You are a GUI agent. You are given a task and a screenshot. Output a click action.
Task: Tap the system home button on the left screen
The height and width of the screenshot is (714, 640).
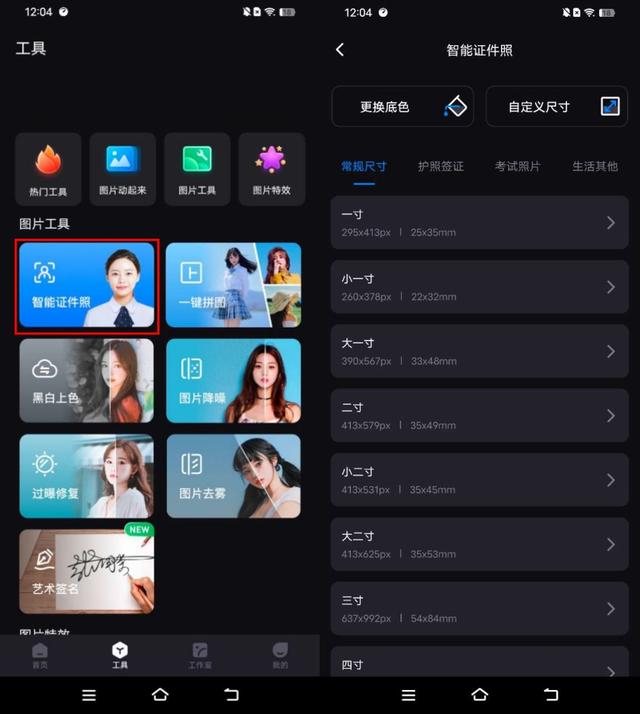click(x=160, y=695)
